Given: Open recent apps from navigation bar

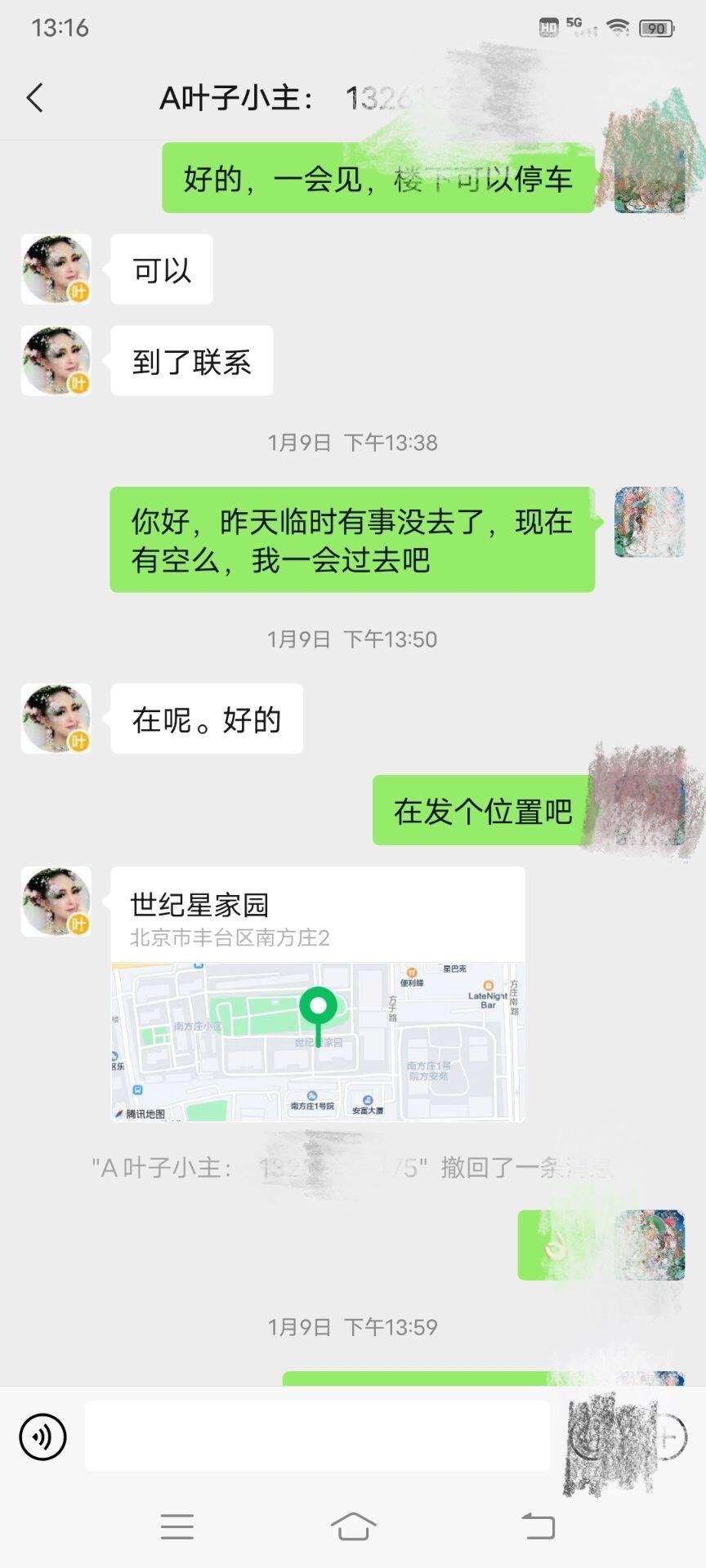Looking at the screenshot, I should (x=176, y=1526).
